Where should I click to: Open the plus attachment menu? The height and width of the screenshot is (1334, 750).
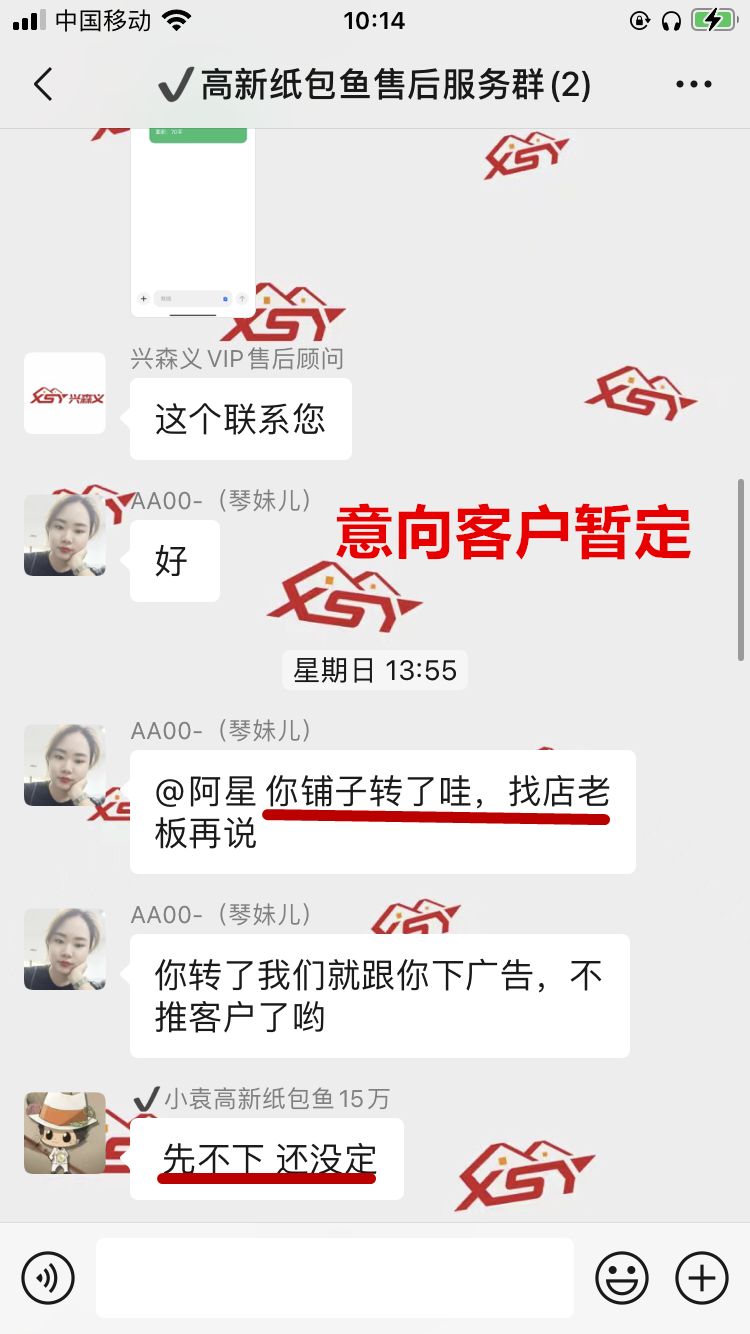(702, 1277)
